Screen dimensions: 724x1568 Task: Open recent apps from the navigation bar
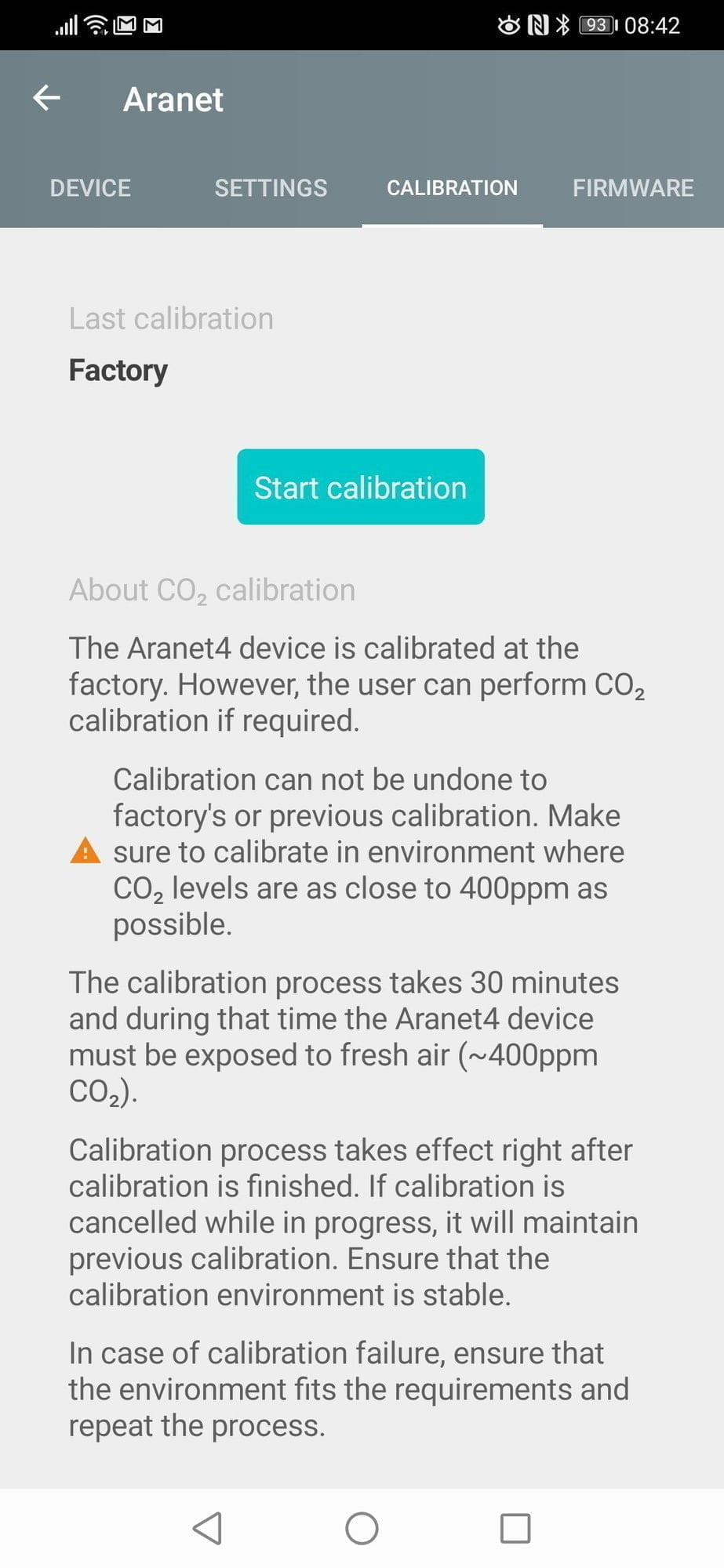(515, 1528)
